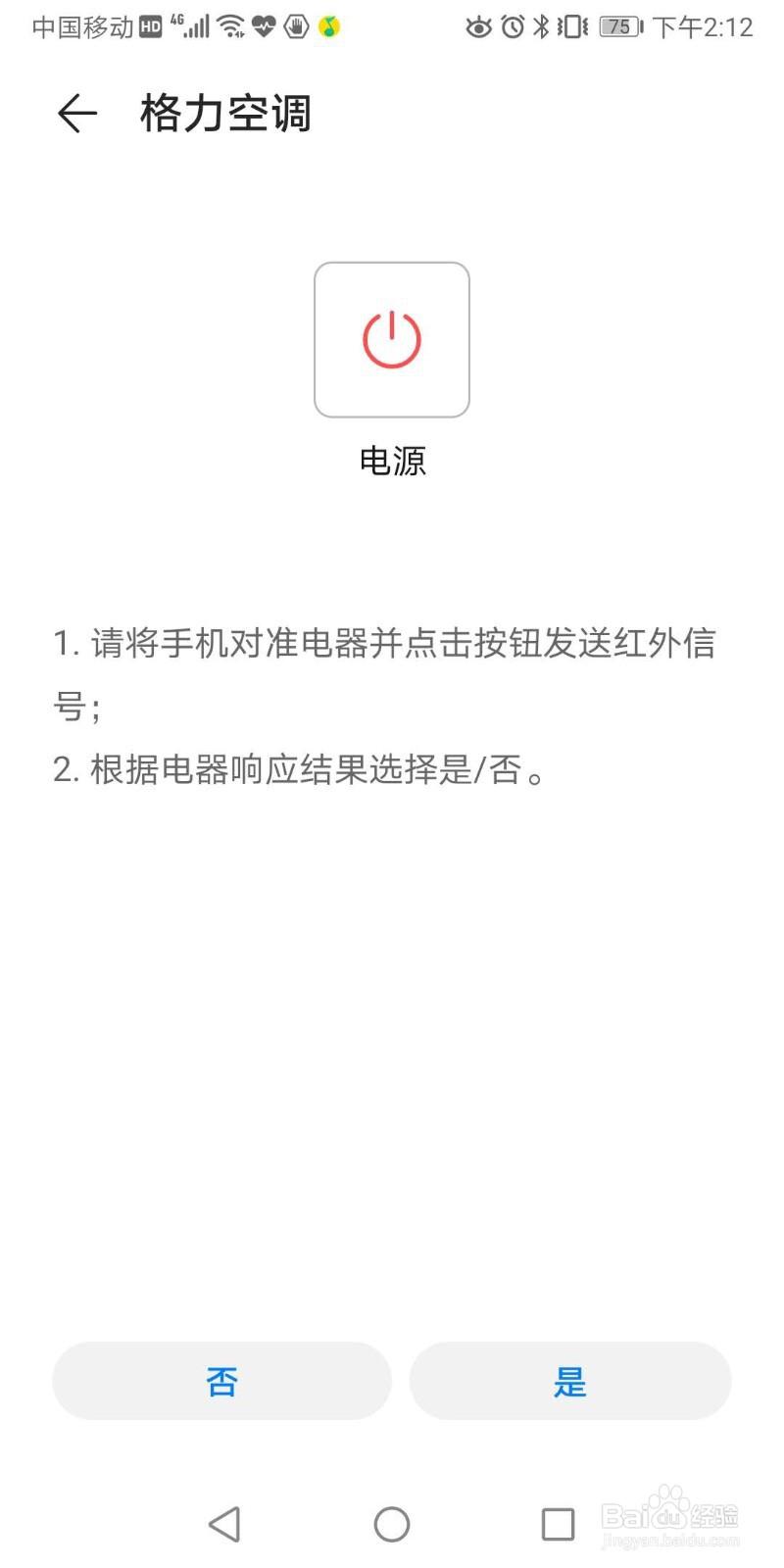
Task: Tap the red power icon to send infrared signal
Action: (x=391, y=339)
